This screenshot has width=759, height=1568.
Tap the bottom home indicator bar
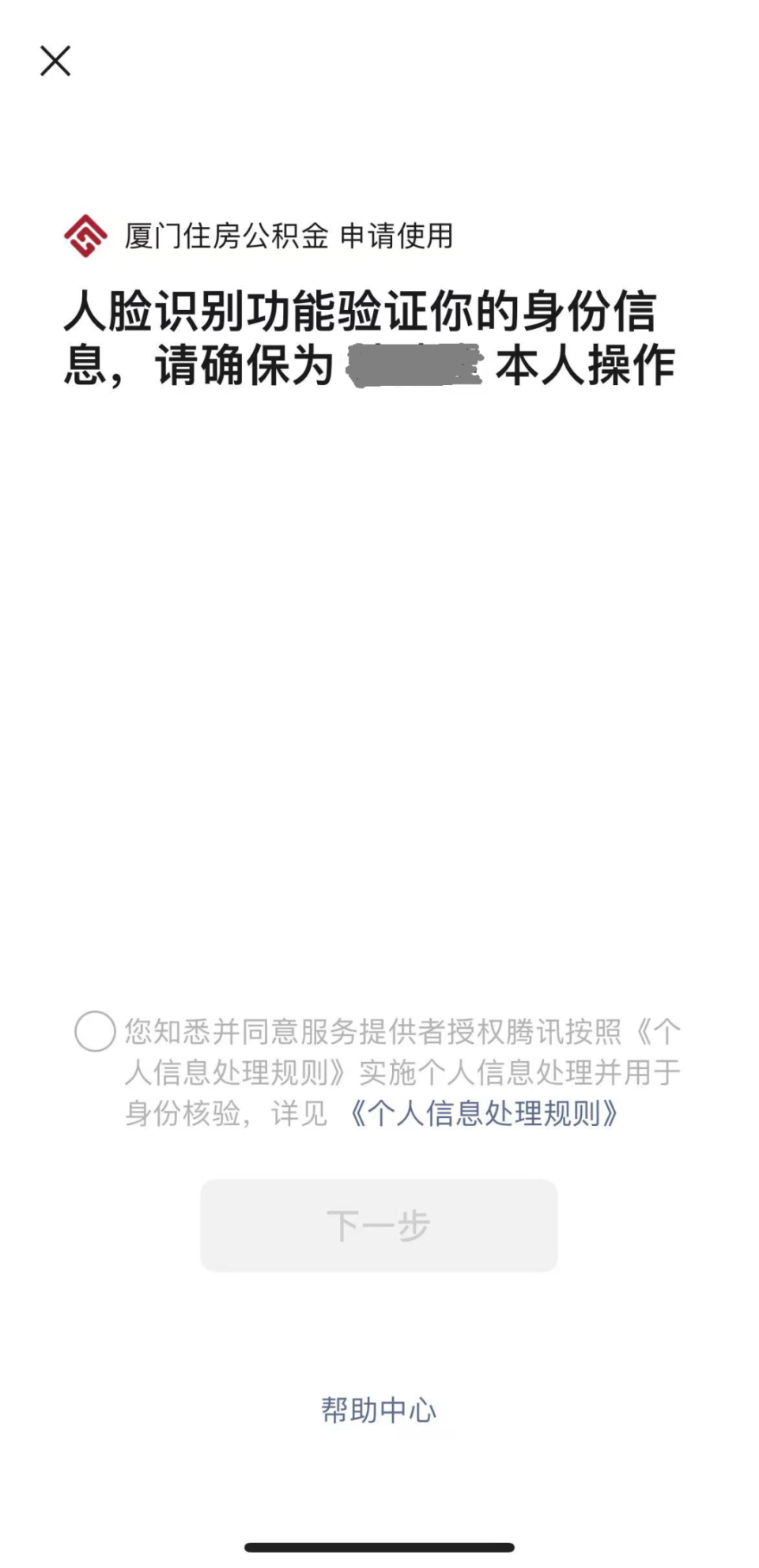pos(379,1547)
